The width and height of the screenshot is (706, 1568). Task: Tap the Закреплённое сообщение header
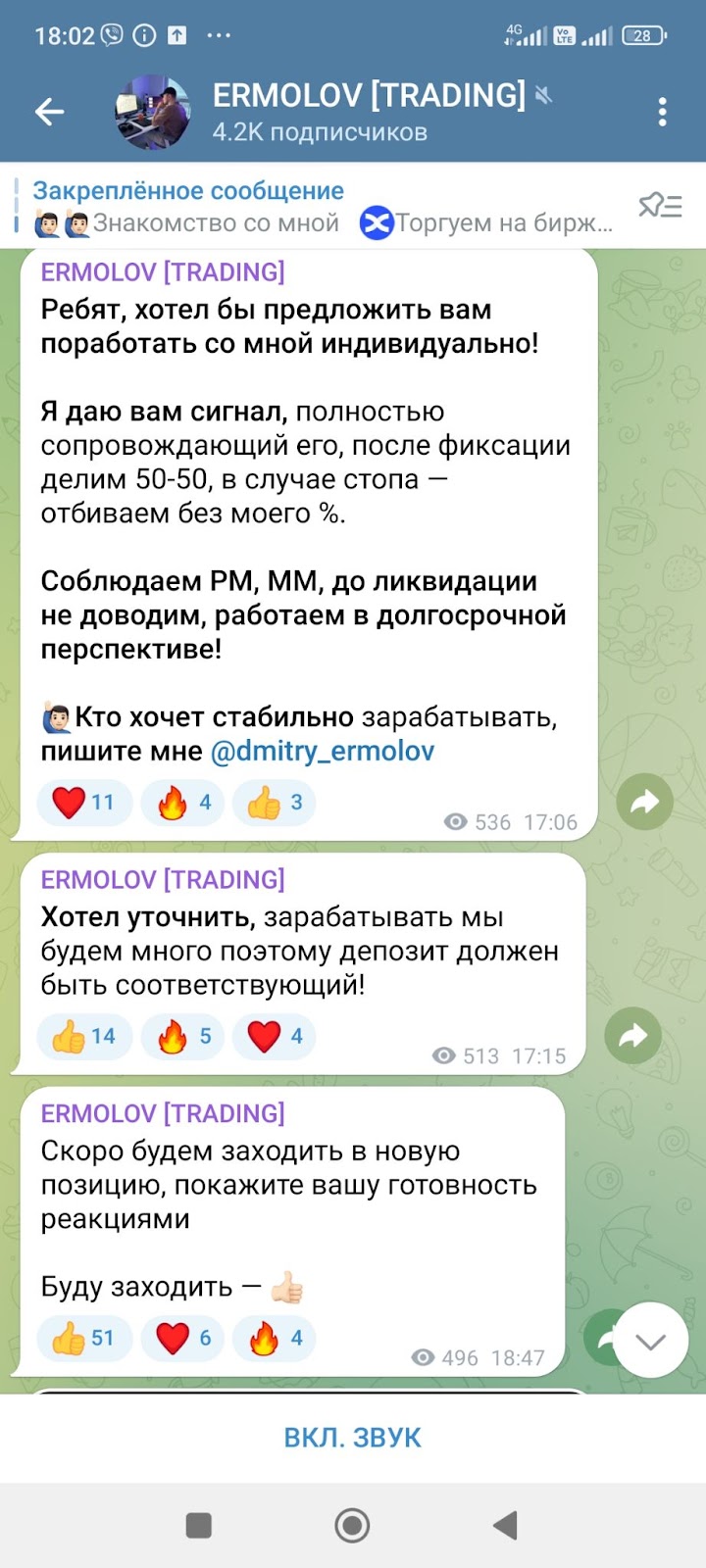coord(187,190)
